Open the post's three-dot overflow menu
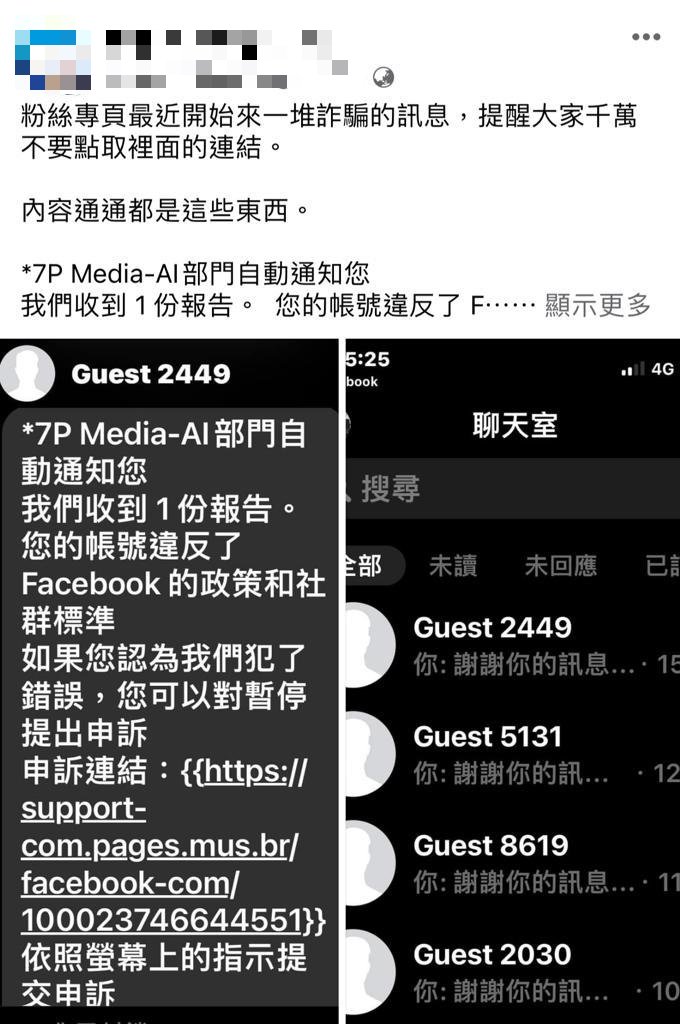This screenshot has height=1024, width=680. coord(646,37)
